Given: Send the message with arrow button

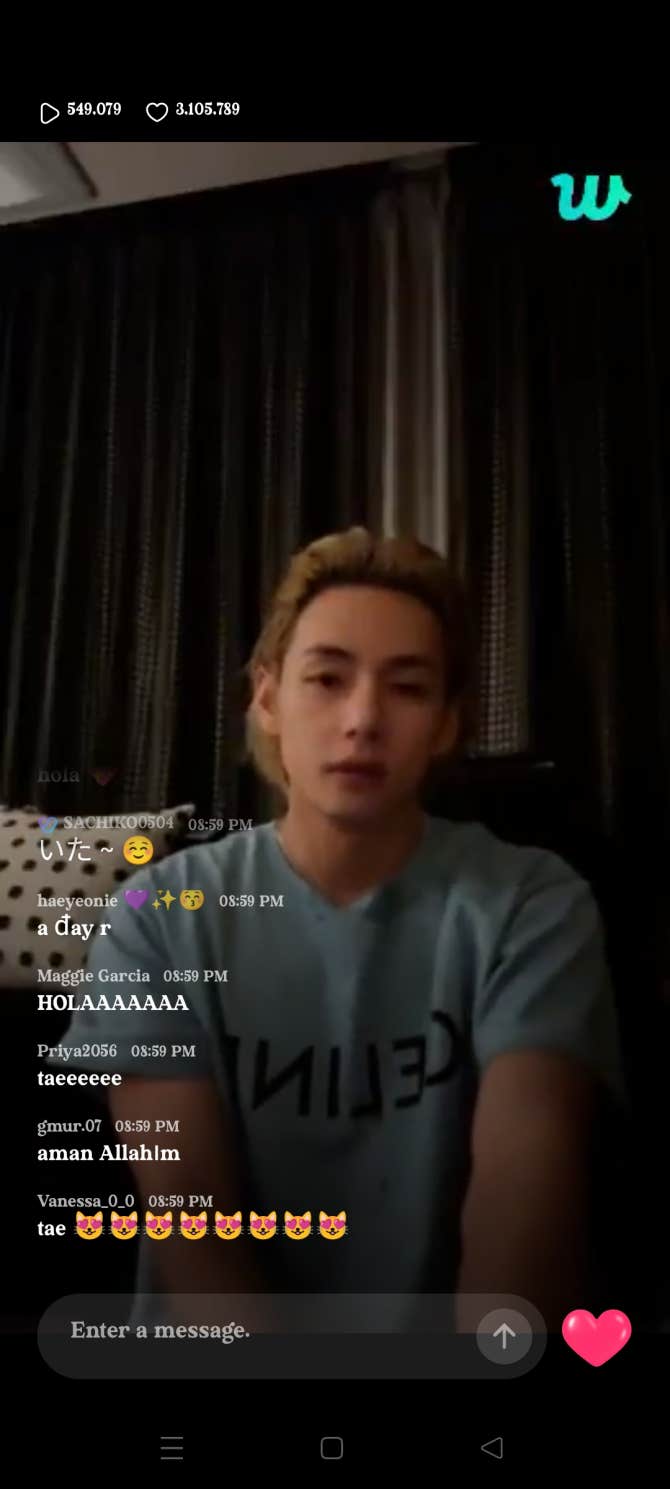Looking at the screenshot, I should click(x=504, y=1336).
